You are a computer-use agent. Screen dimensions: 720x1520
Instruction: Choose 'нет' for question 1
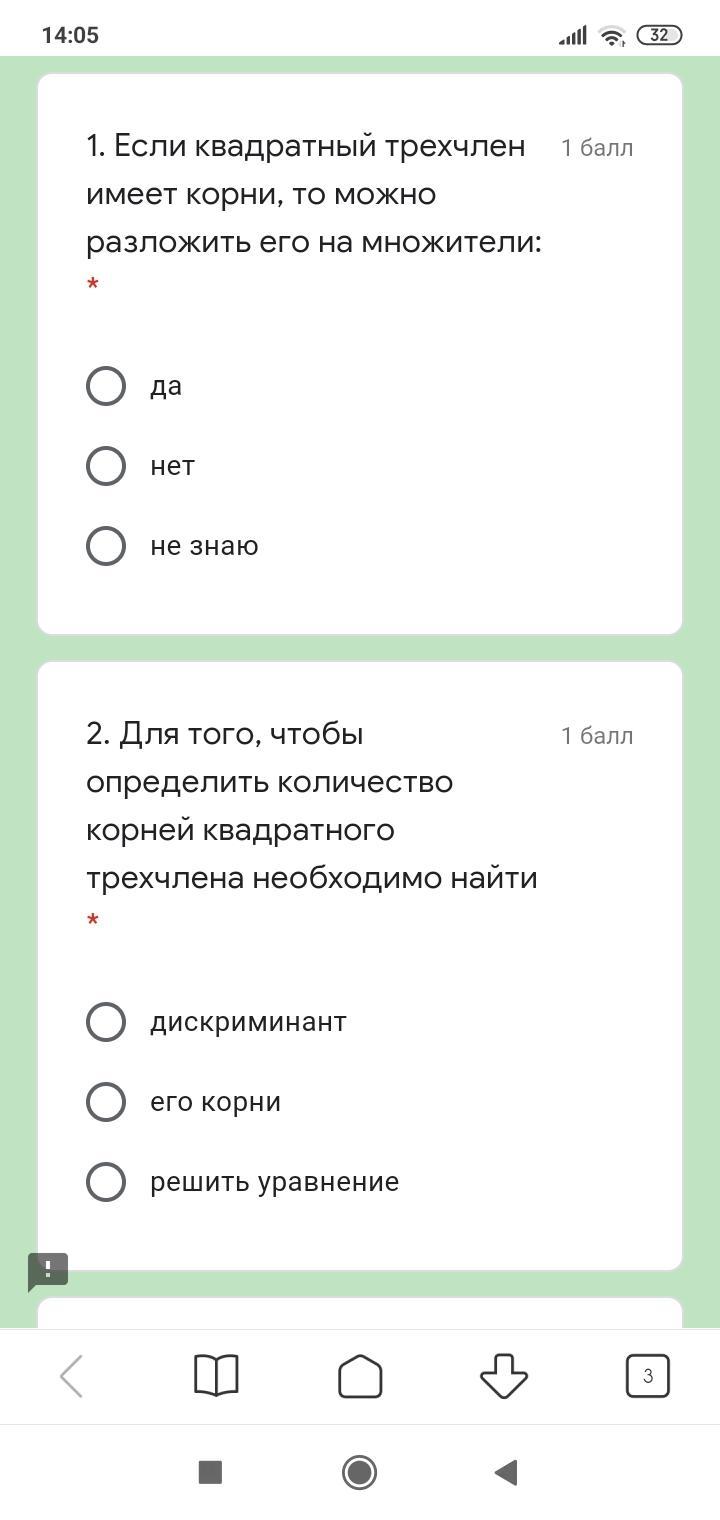point(106,466)
